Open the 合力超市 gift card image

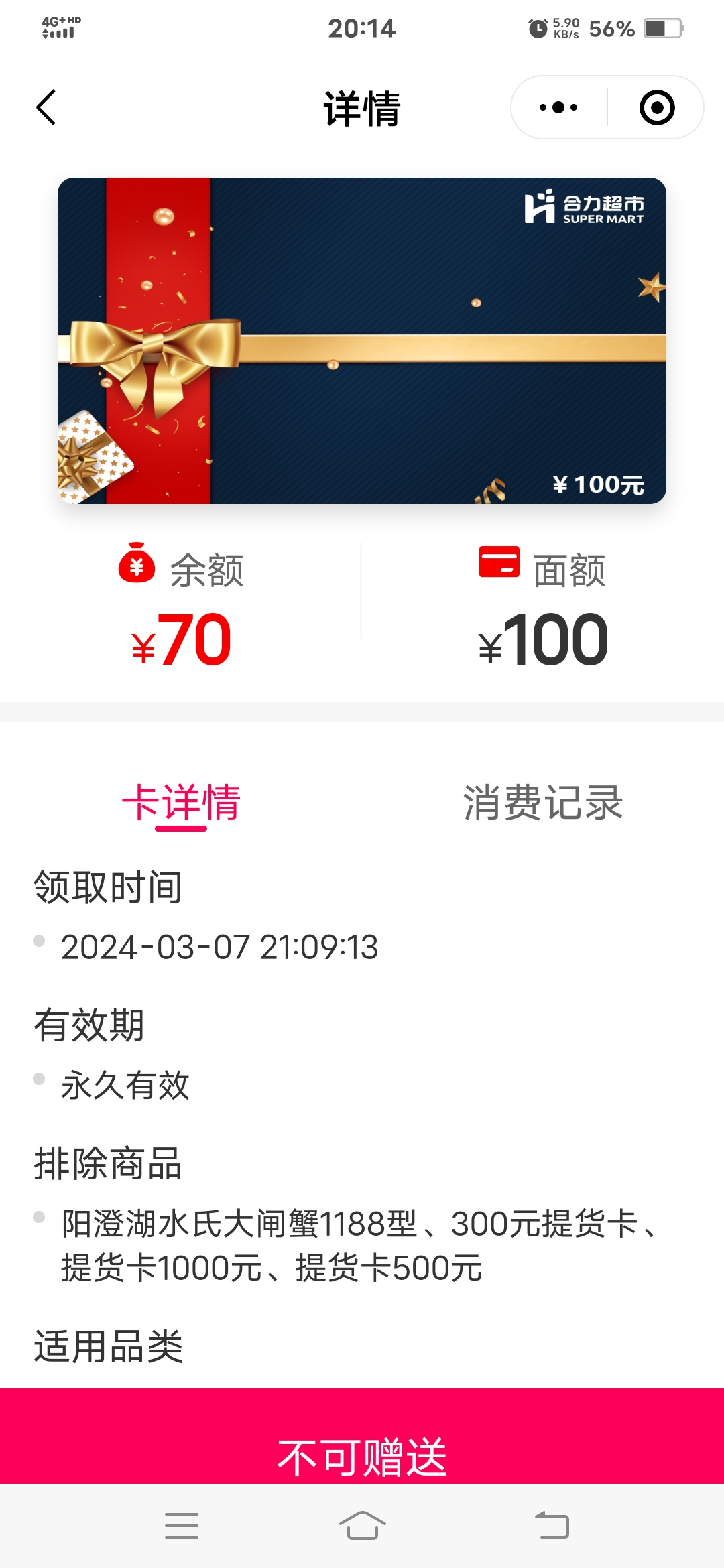[362, 340]
